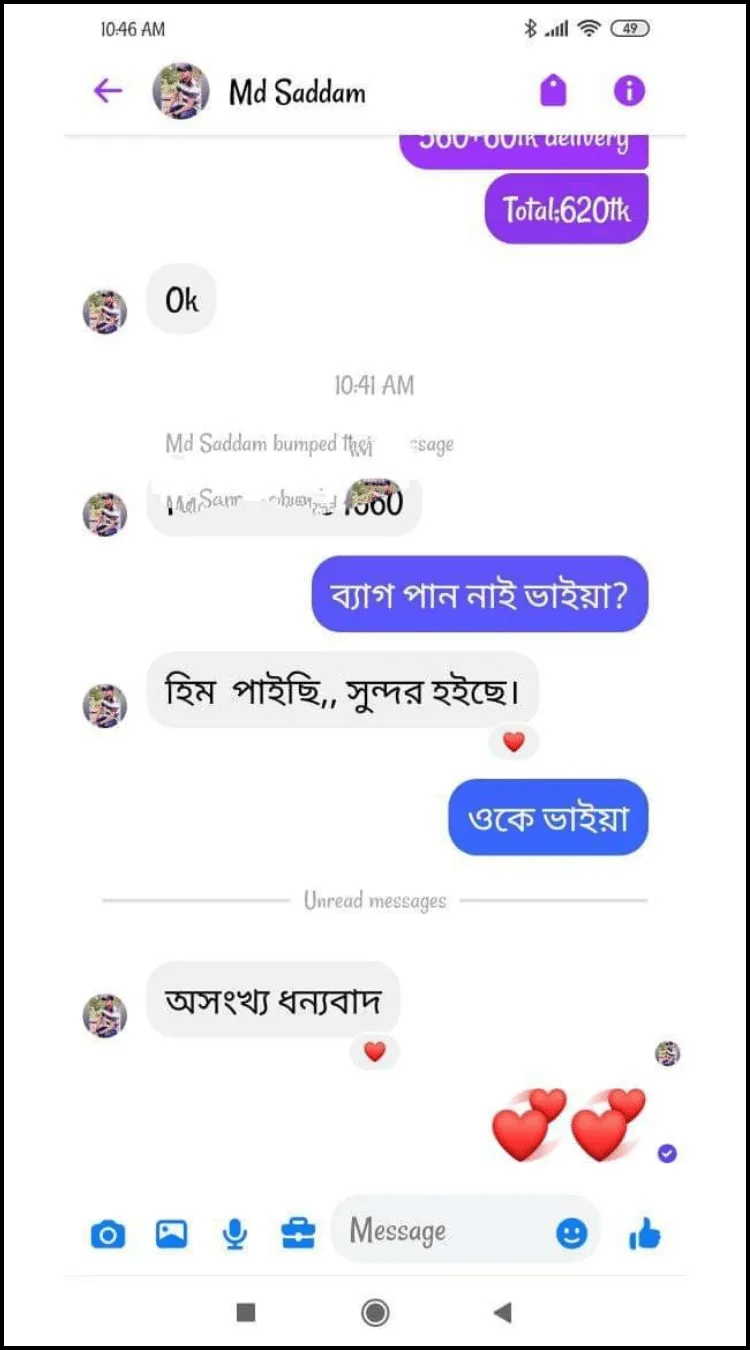This screenshot has width=750, height=1350.
Task: Open the purple shopping tag icon
Action: (553, 91)
